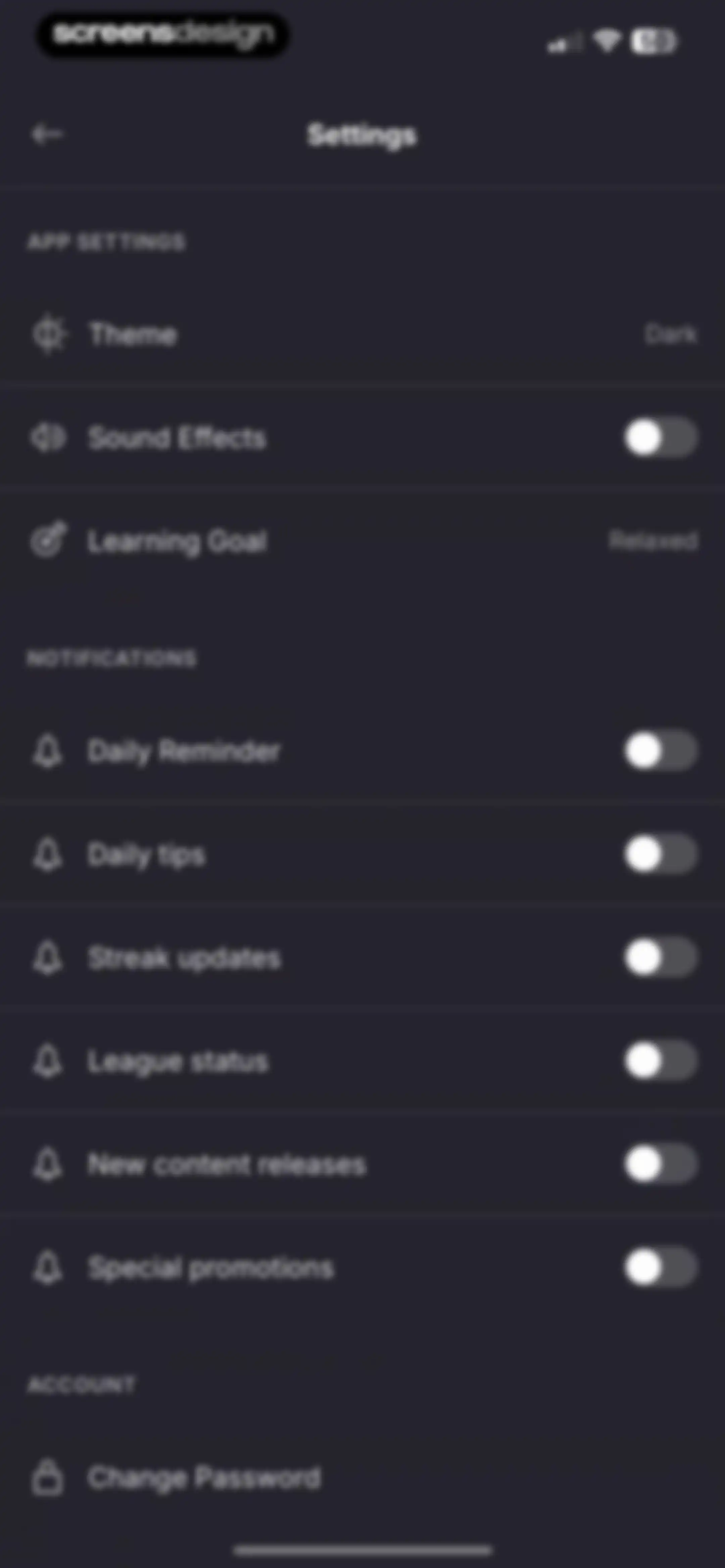Open Change Password
This screenshot has height=1568, width=725.
pyautogui.click(x=362, y=1477)
